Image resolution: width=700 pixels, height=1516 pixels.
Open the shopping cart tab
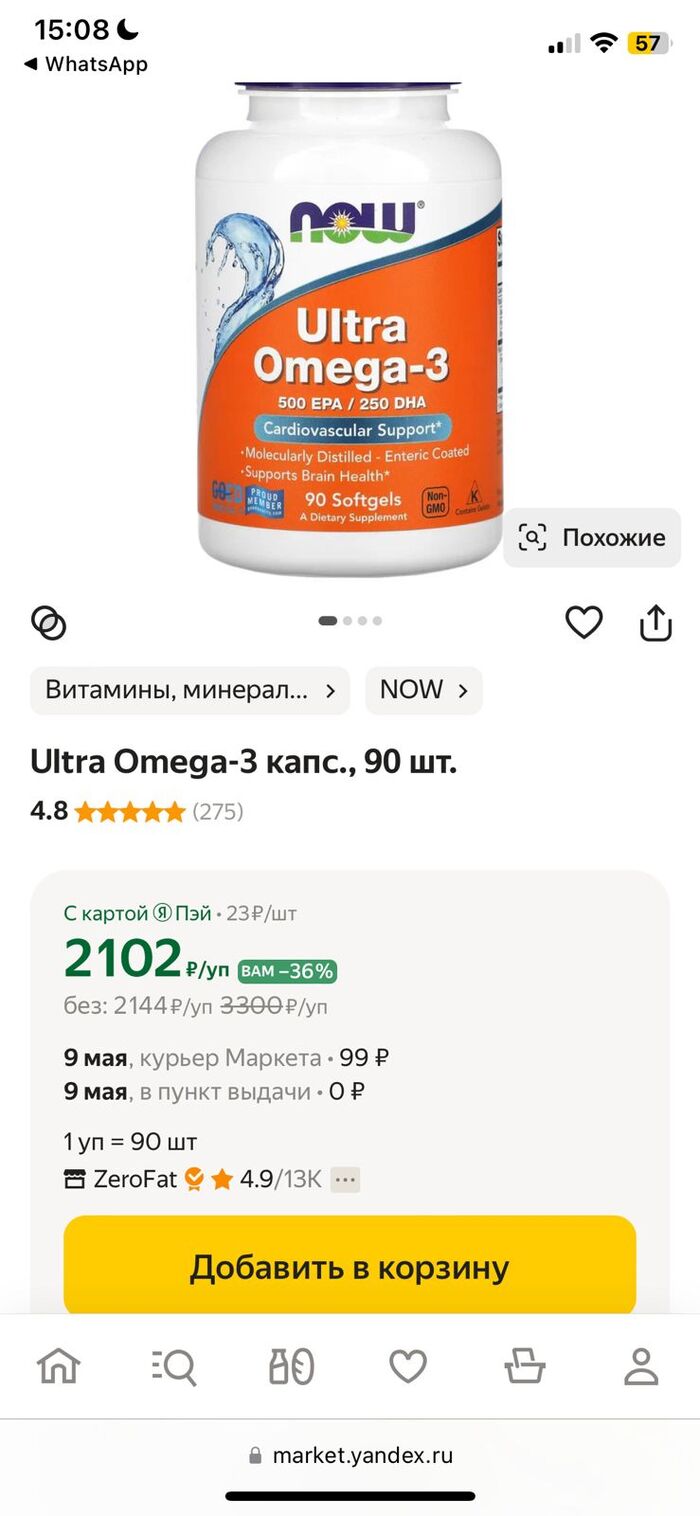tap(525, 1365)
